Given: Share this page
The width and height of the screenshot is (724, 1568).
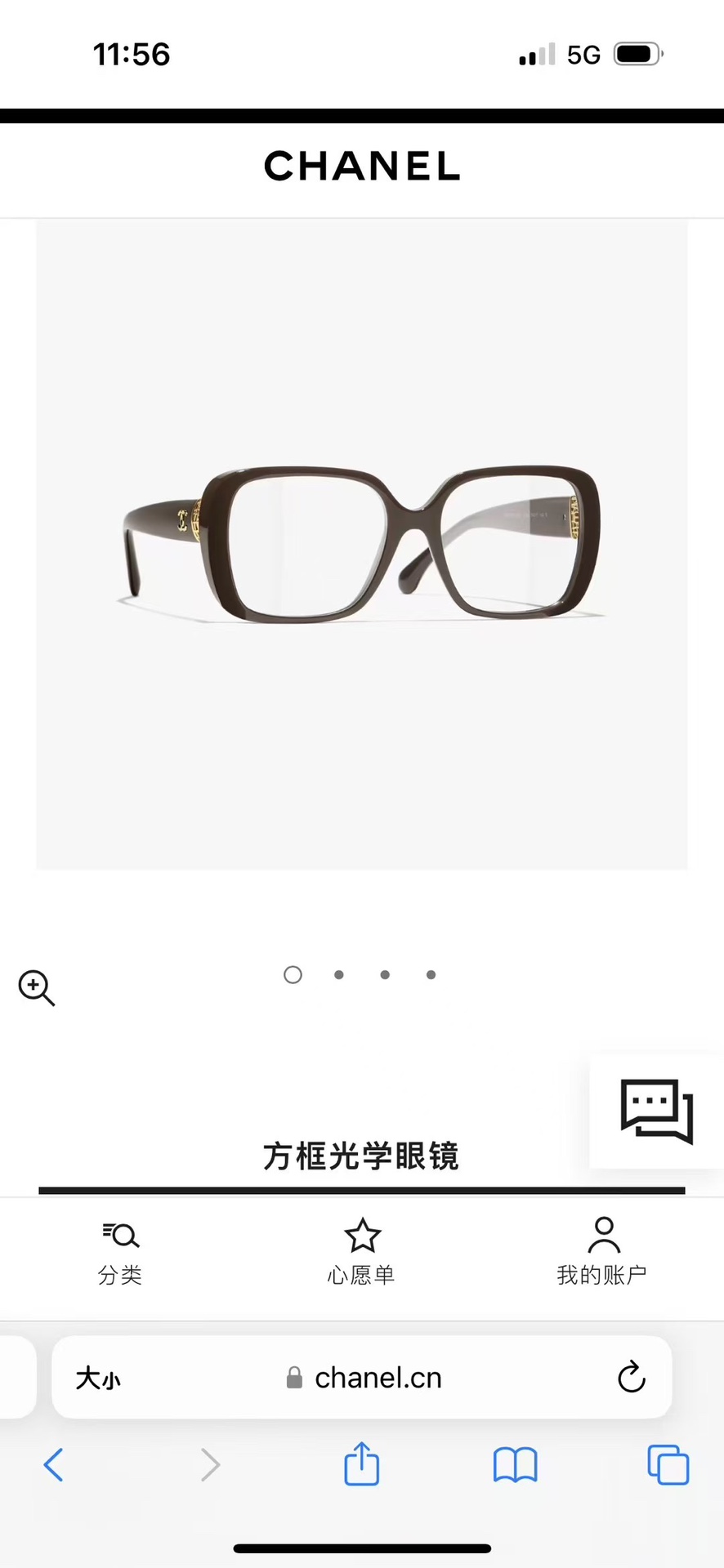Looking at the screenshot, I should [361, 1464].
